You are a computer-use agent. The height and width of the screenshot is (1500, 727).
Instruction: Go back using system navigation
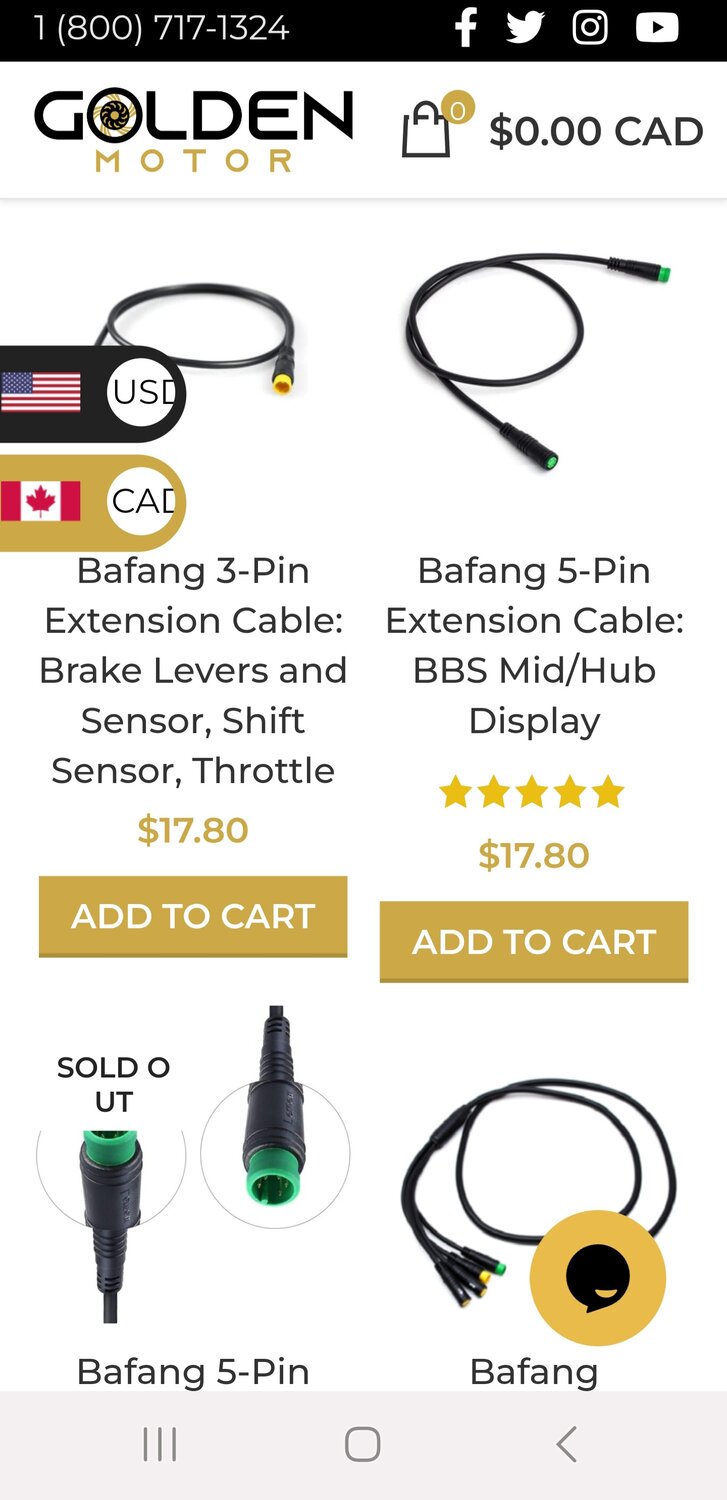(x=566, y=1445)
